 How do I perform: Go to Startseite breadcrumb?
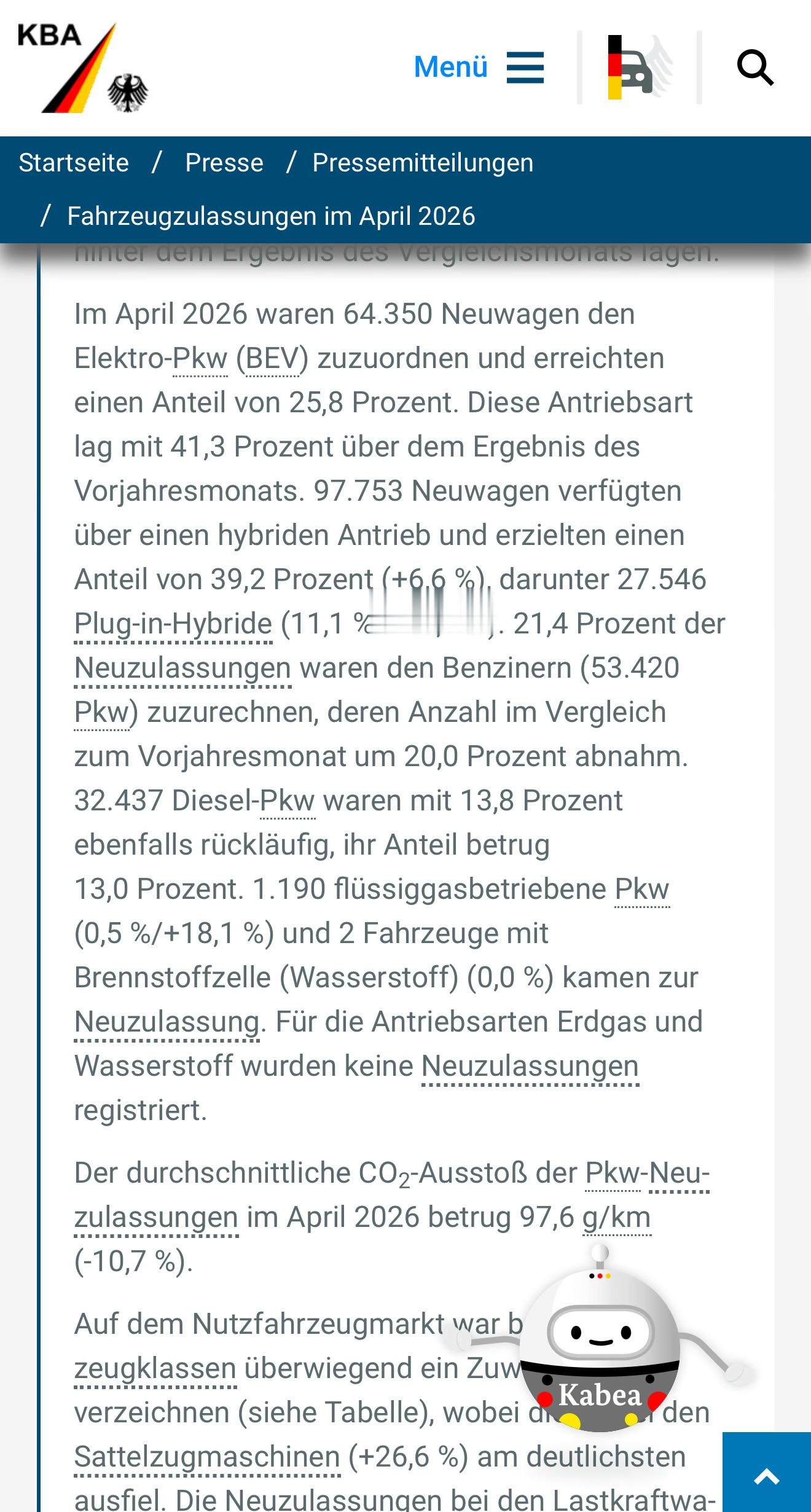coord(74,163)
